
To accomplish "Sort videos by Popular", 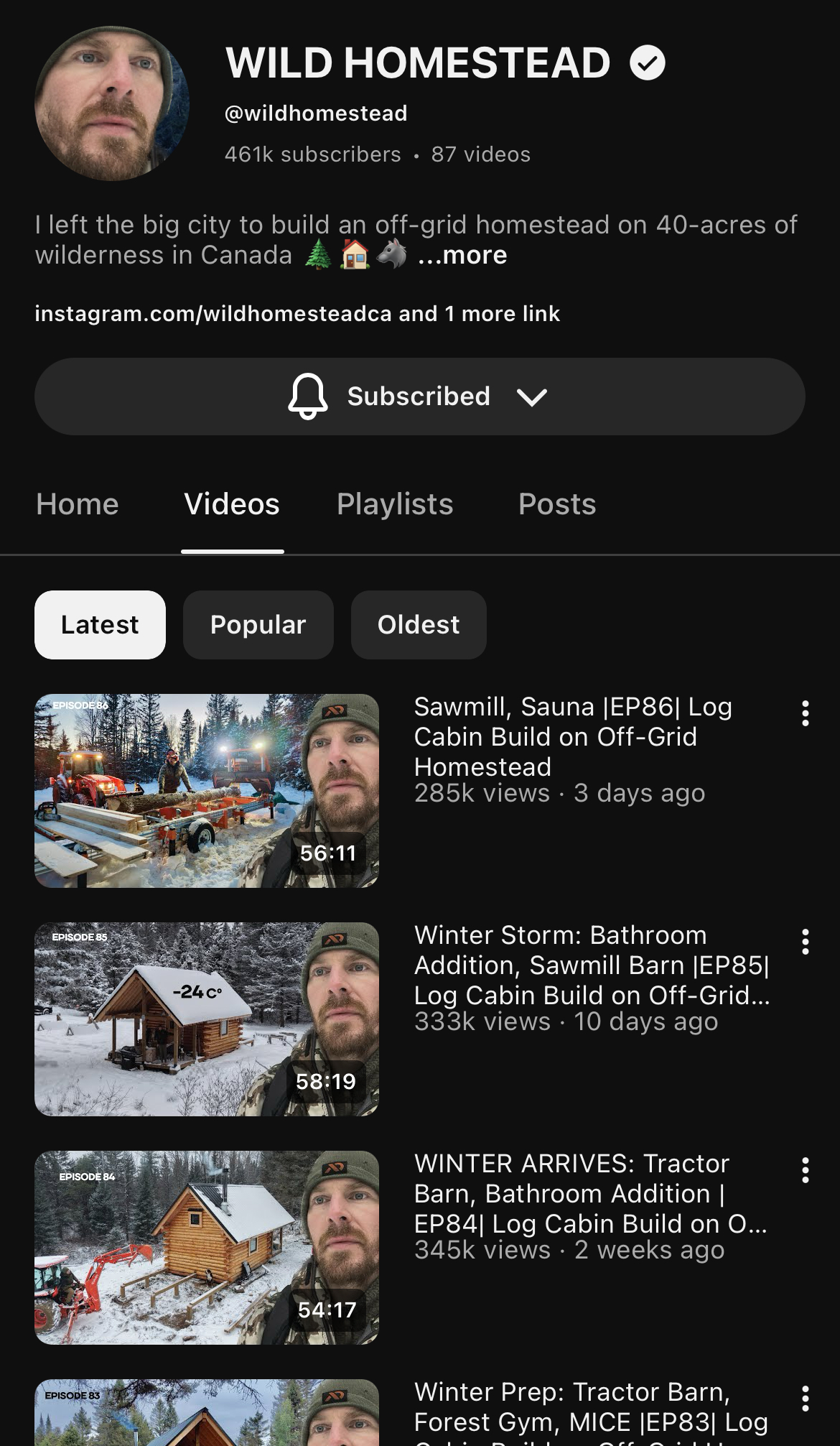I will coord(258,625).
